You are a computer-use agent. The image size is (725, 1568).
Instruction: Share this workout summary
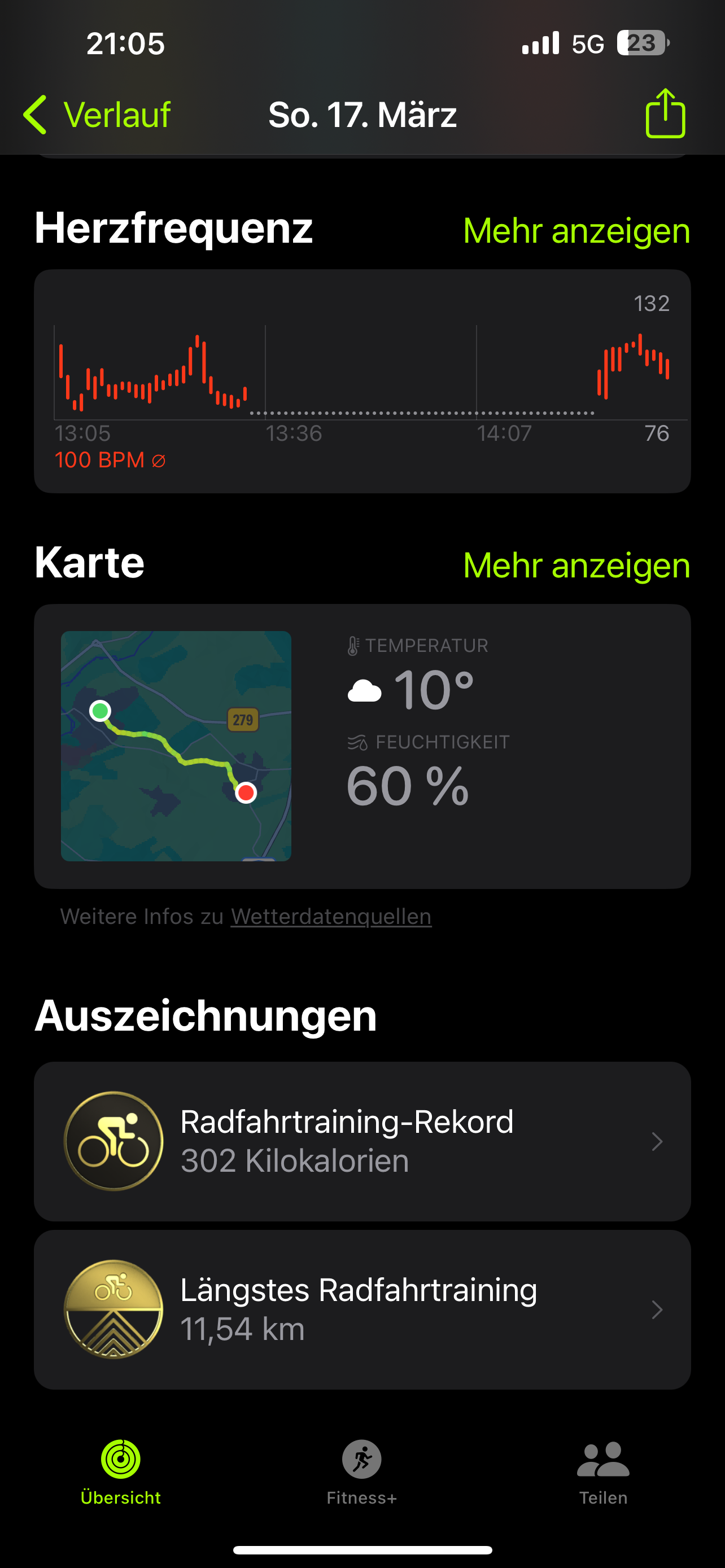pos(665,114)
